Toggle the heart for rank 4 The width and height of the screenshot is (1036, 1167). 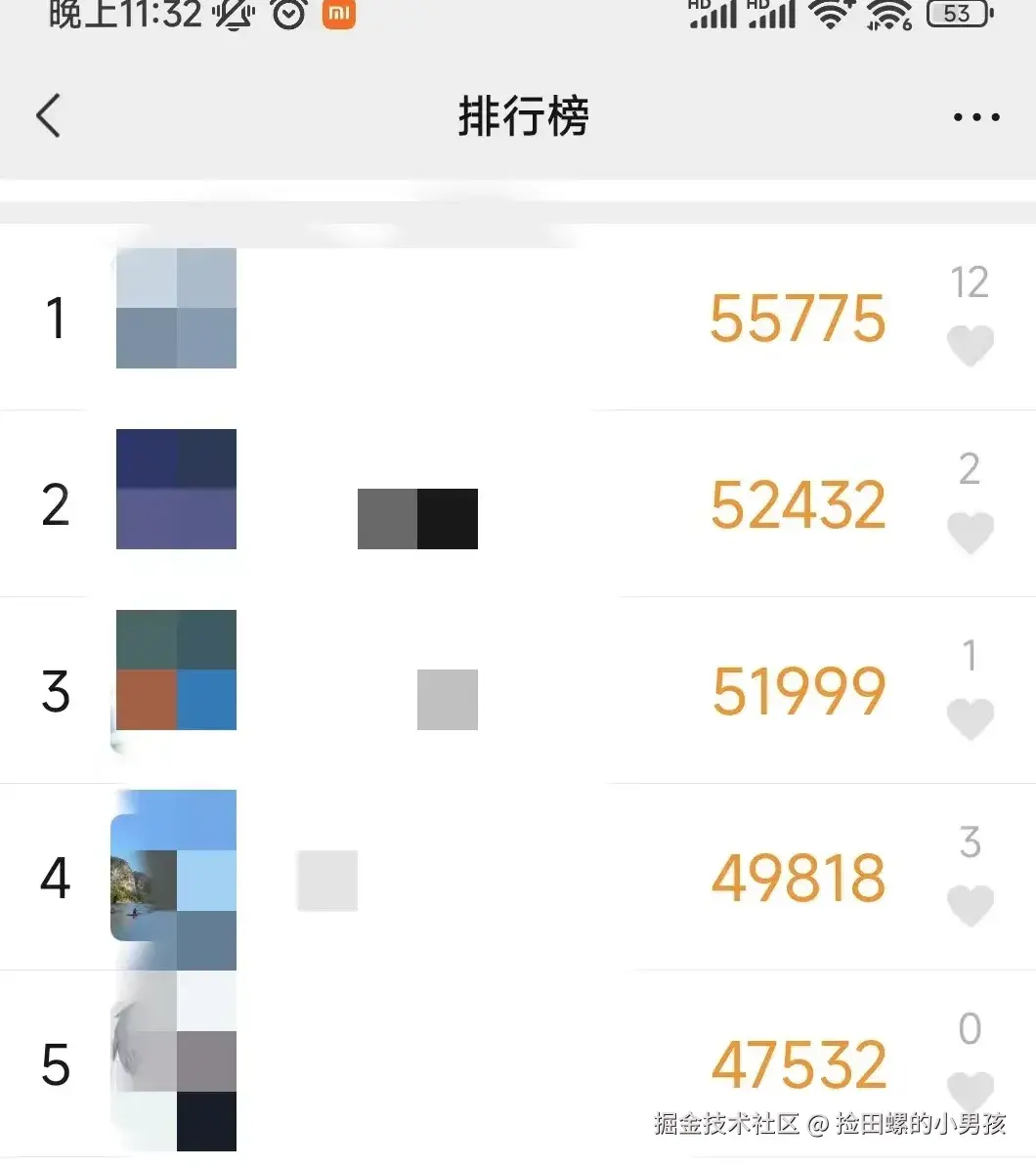970,906
